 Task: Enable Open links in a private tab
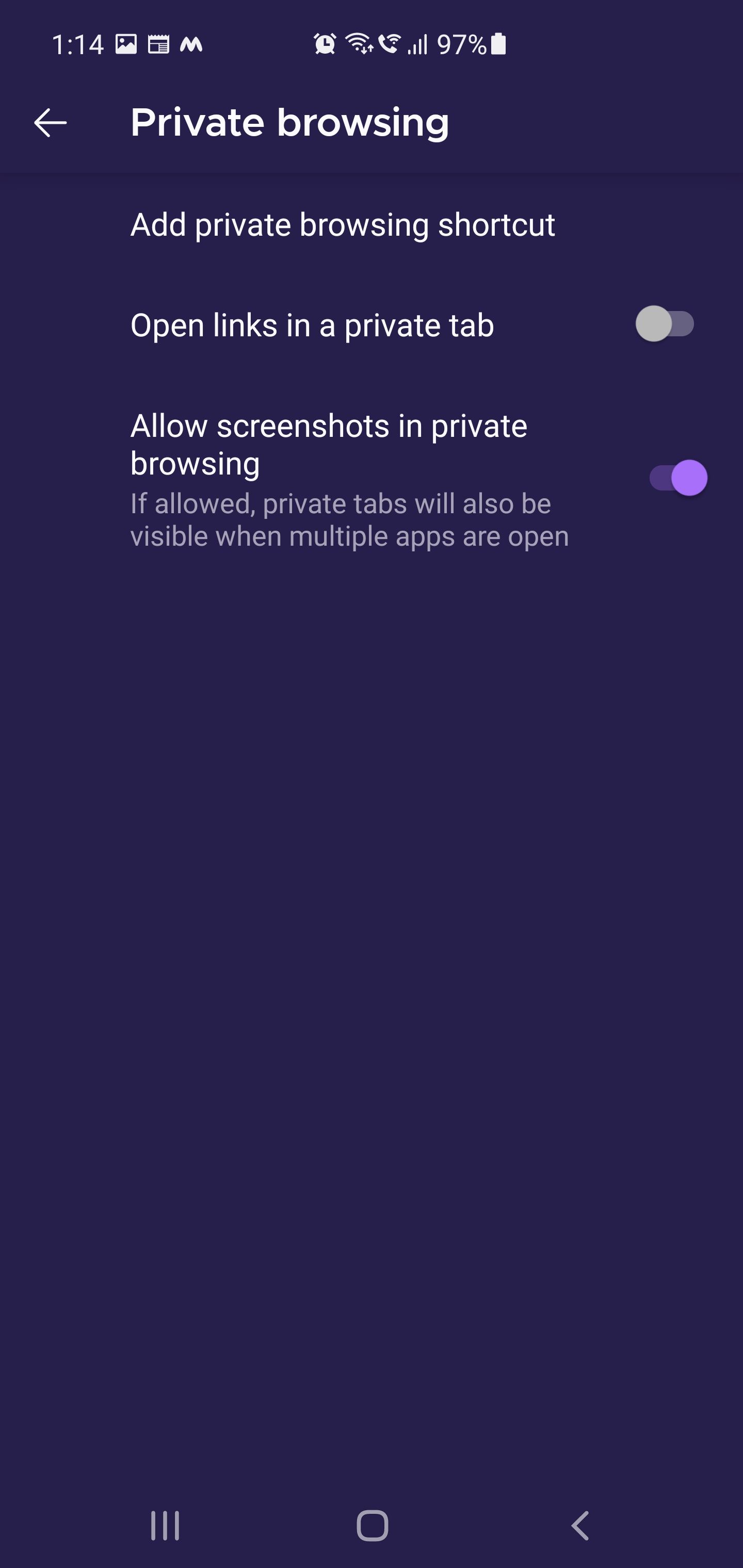tap(665, 324)
